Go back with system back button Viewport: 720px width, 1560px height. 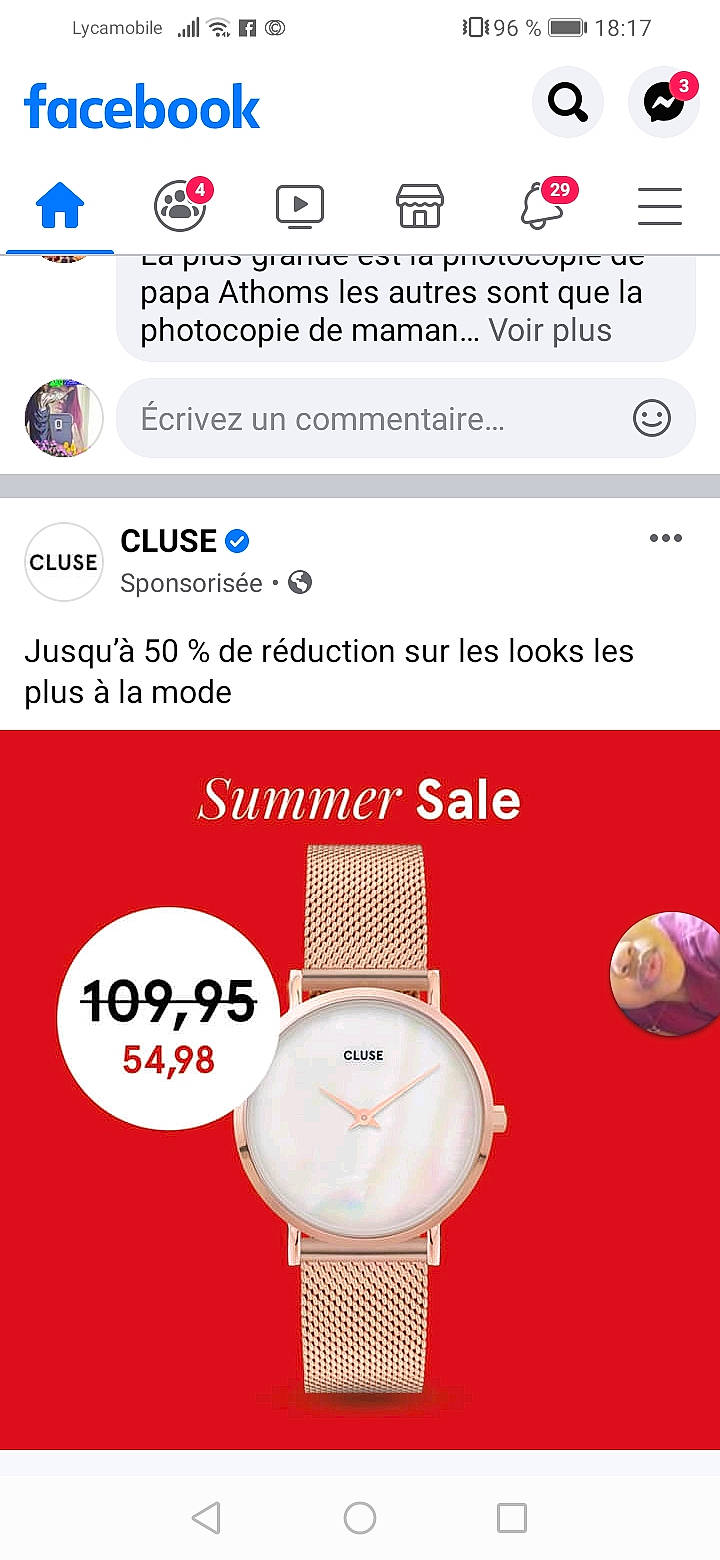[206, 1518]
